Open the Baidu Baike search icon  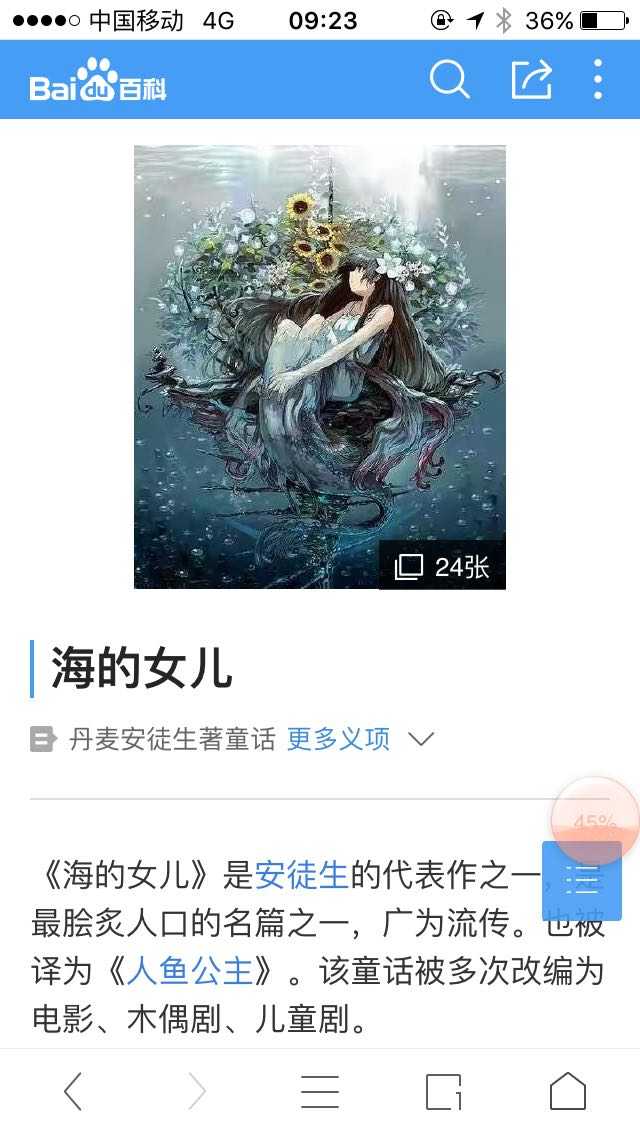449,80
